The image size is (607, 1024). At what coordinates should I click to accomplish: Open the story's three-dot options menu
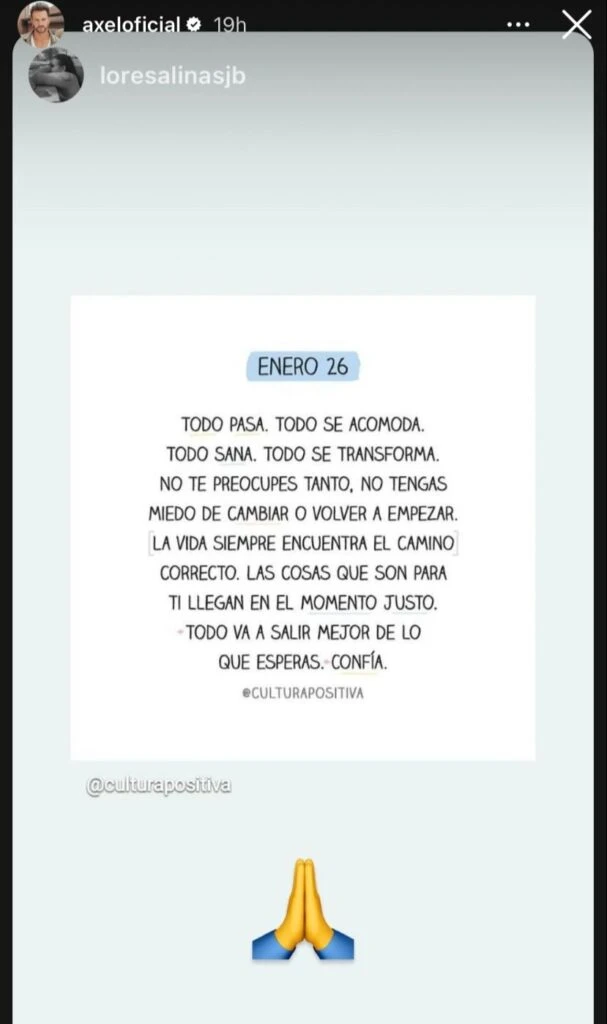pyautogui.click(x=518, y=24)
